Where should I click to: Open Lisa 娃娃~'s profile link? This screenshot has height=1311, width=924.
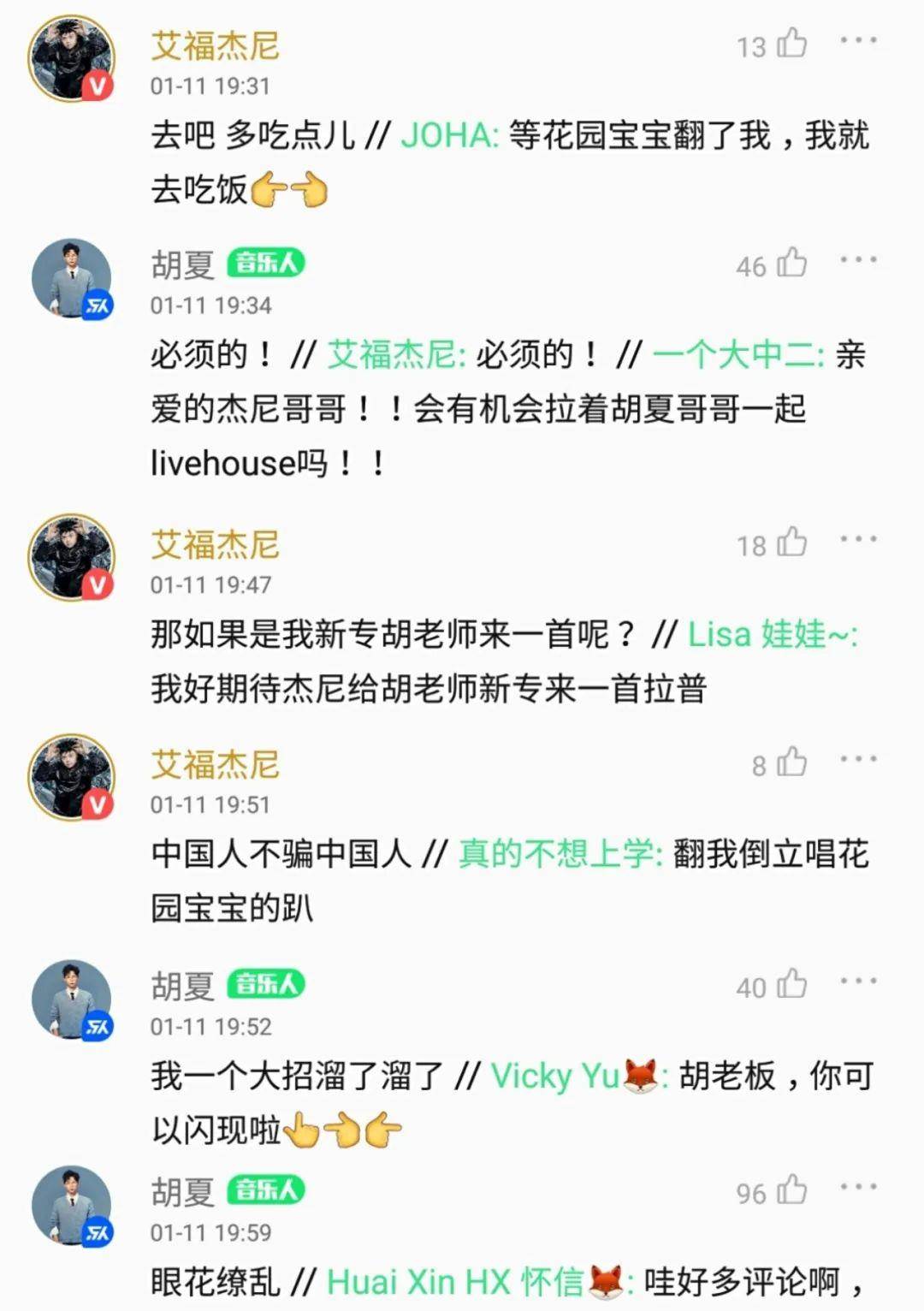coord(771,634)
